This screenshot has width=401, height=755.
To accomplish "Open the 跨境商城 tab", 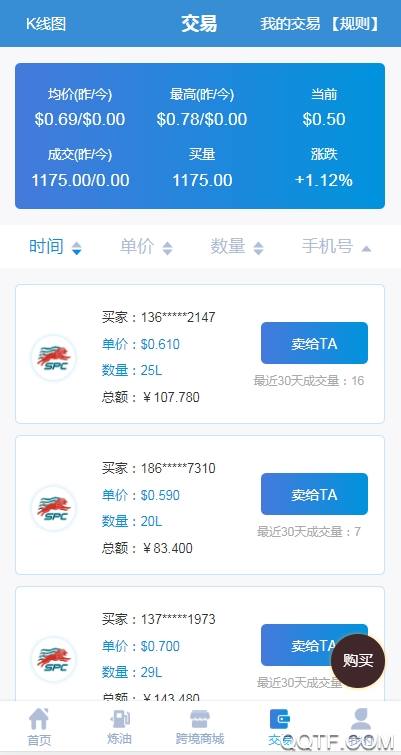I will click(x=200, y=727).
